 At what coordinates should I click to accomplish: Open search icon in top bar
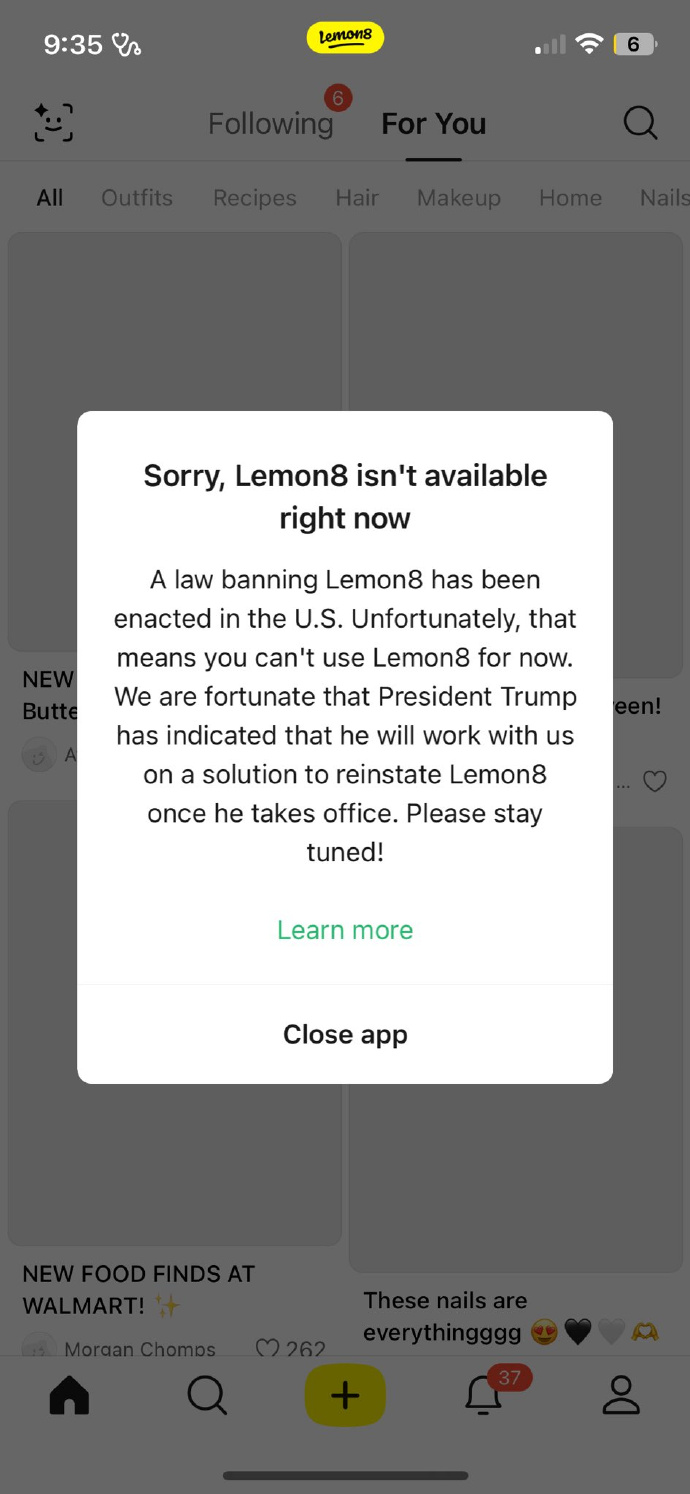[640, 123]
